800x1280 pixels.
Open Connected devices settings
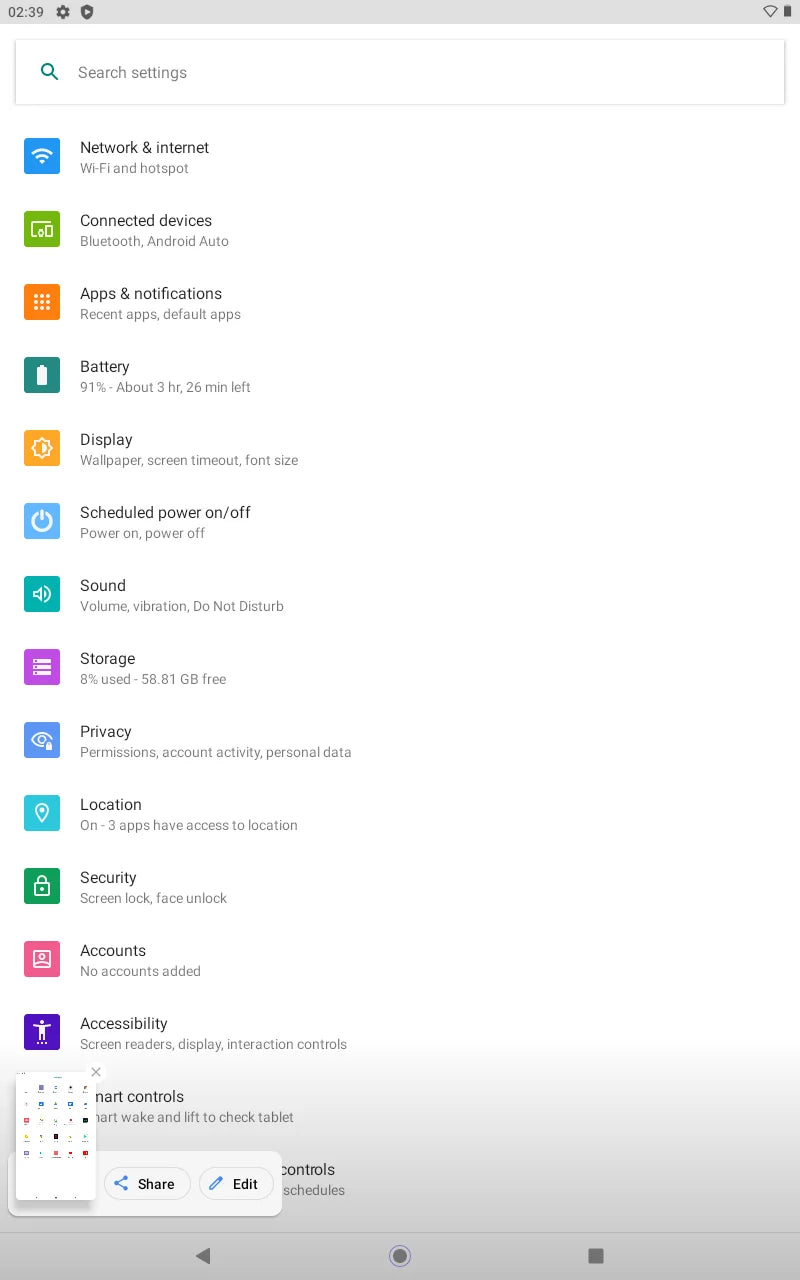[x=400, y=230]
